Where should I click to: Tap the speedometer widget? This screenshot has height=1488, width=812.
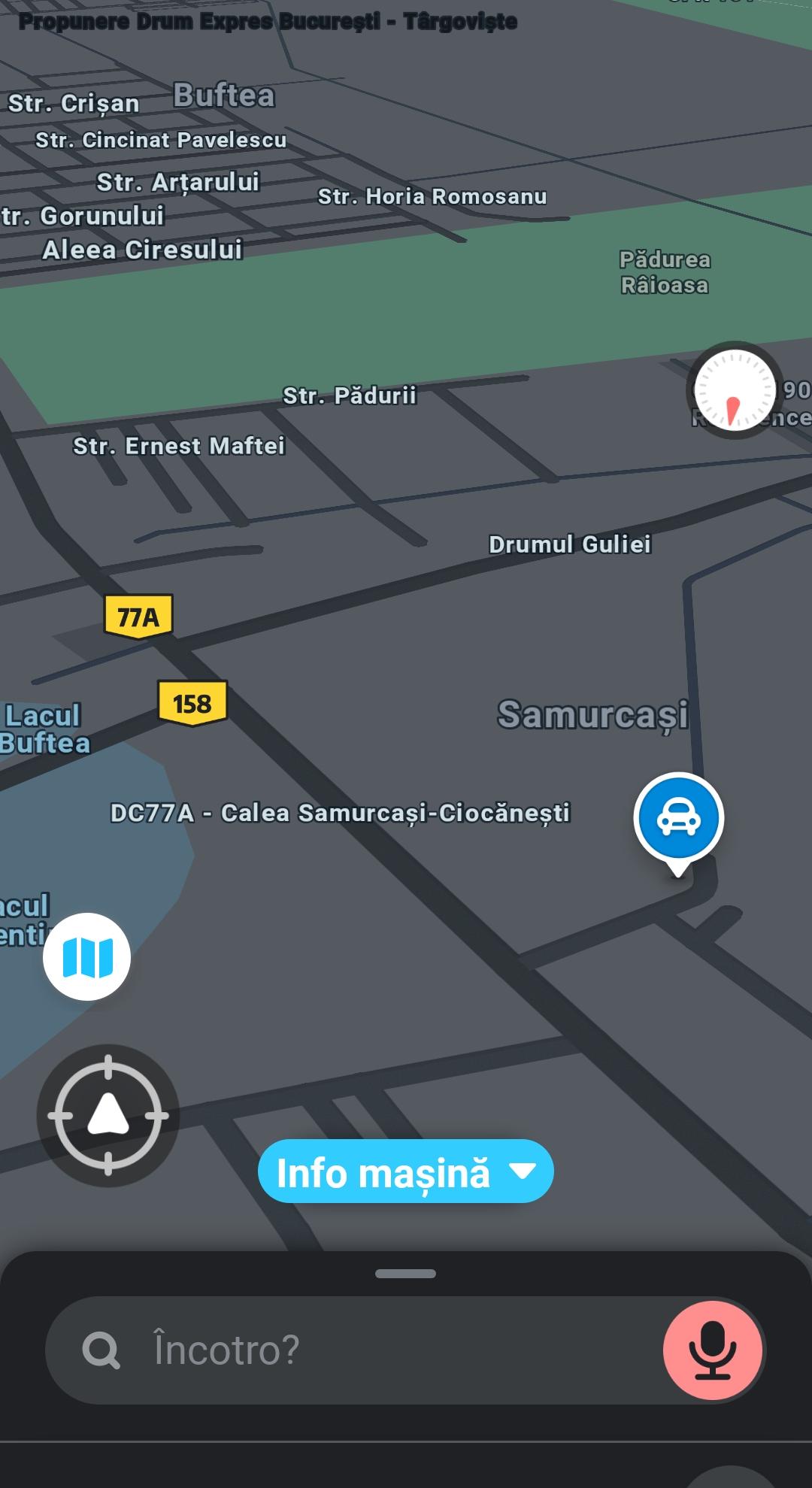pos(735,390)
